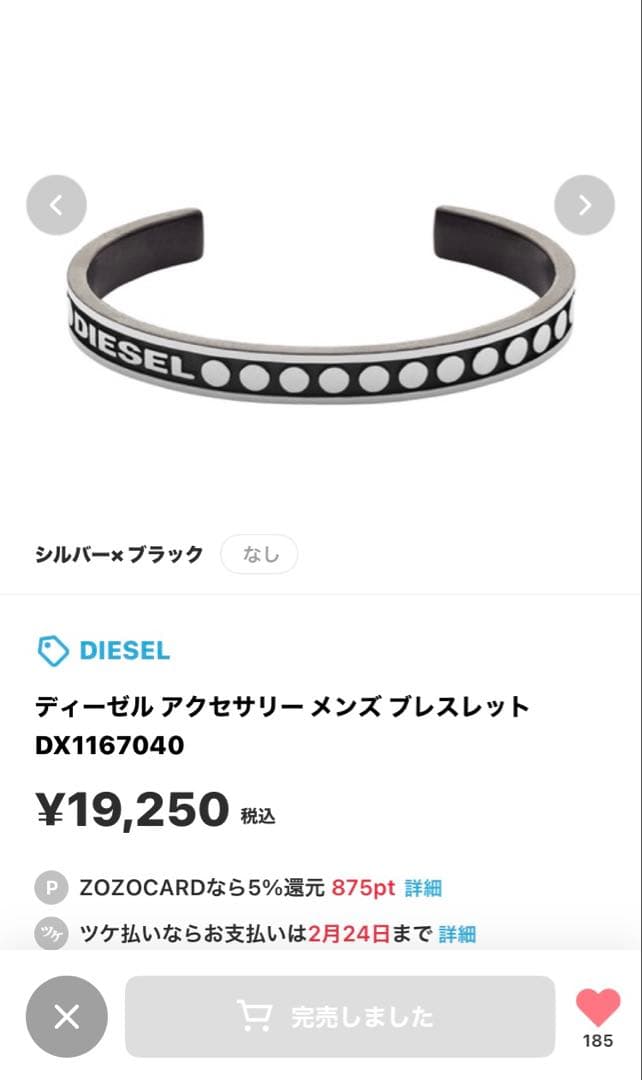The image size is (642, 1080).
Task: Show the next product image
Action: tap(584, 205)
